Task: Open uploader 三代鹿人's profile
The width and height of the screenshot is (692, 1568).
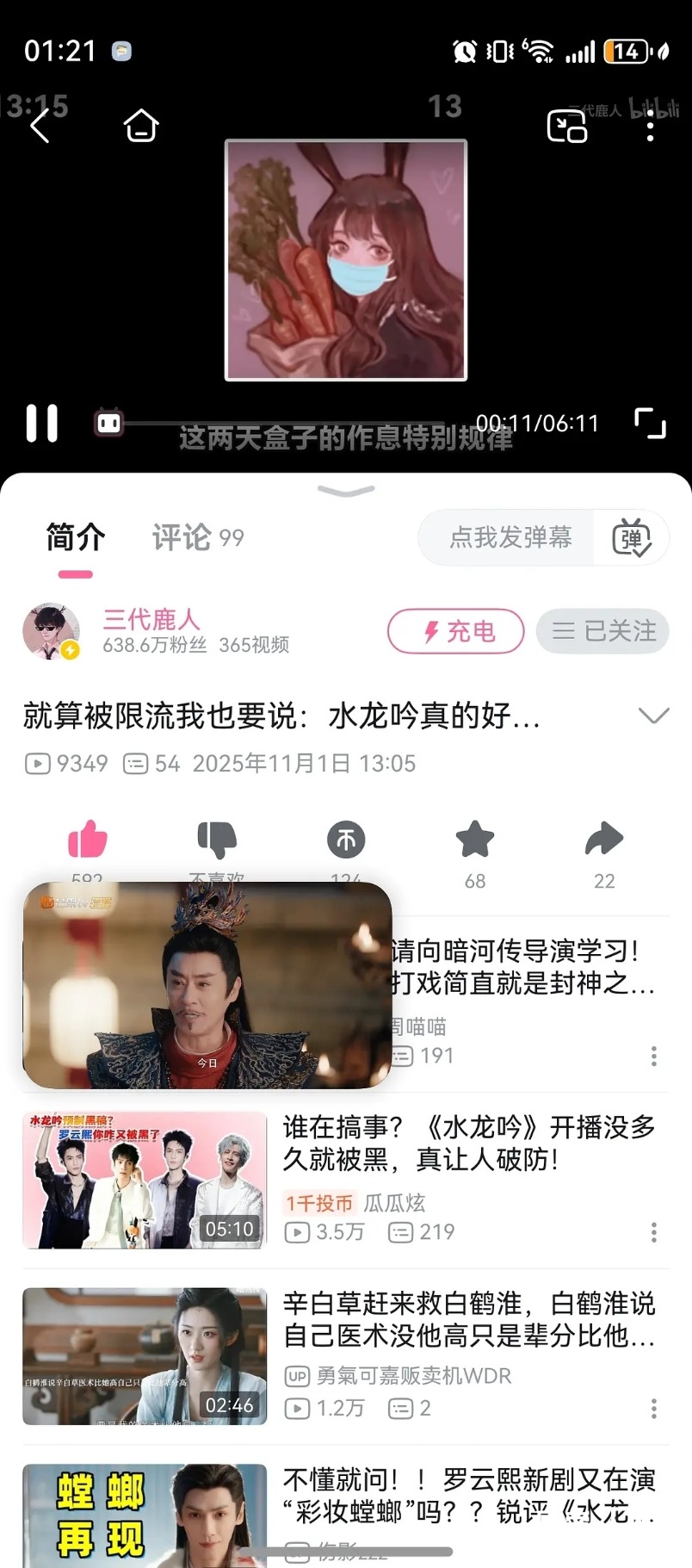Action: click(x=52, y=631)
